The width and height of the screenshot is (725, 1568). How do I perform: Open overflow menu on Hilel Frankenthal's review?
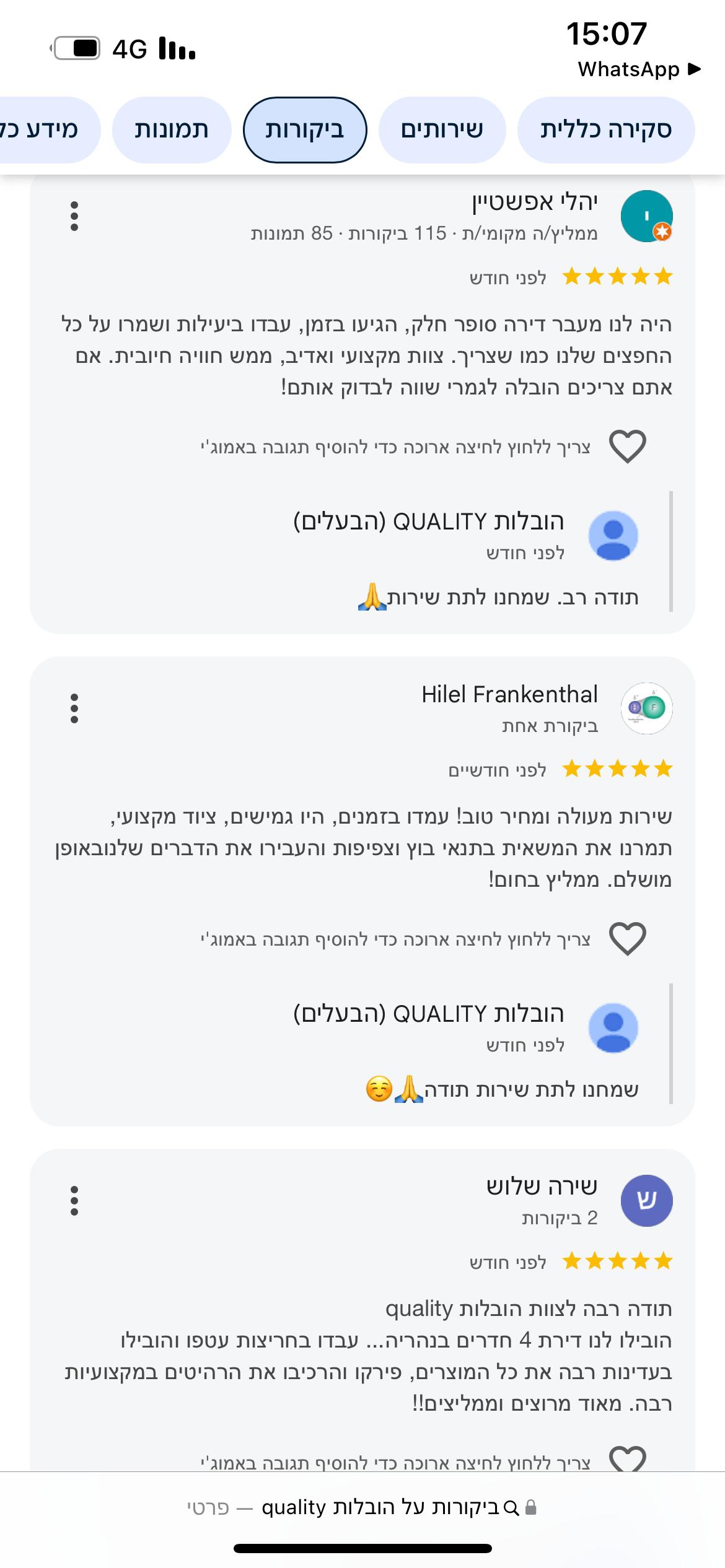click(x=74, y=708)
